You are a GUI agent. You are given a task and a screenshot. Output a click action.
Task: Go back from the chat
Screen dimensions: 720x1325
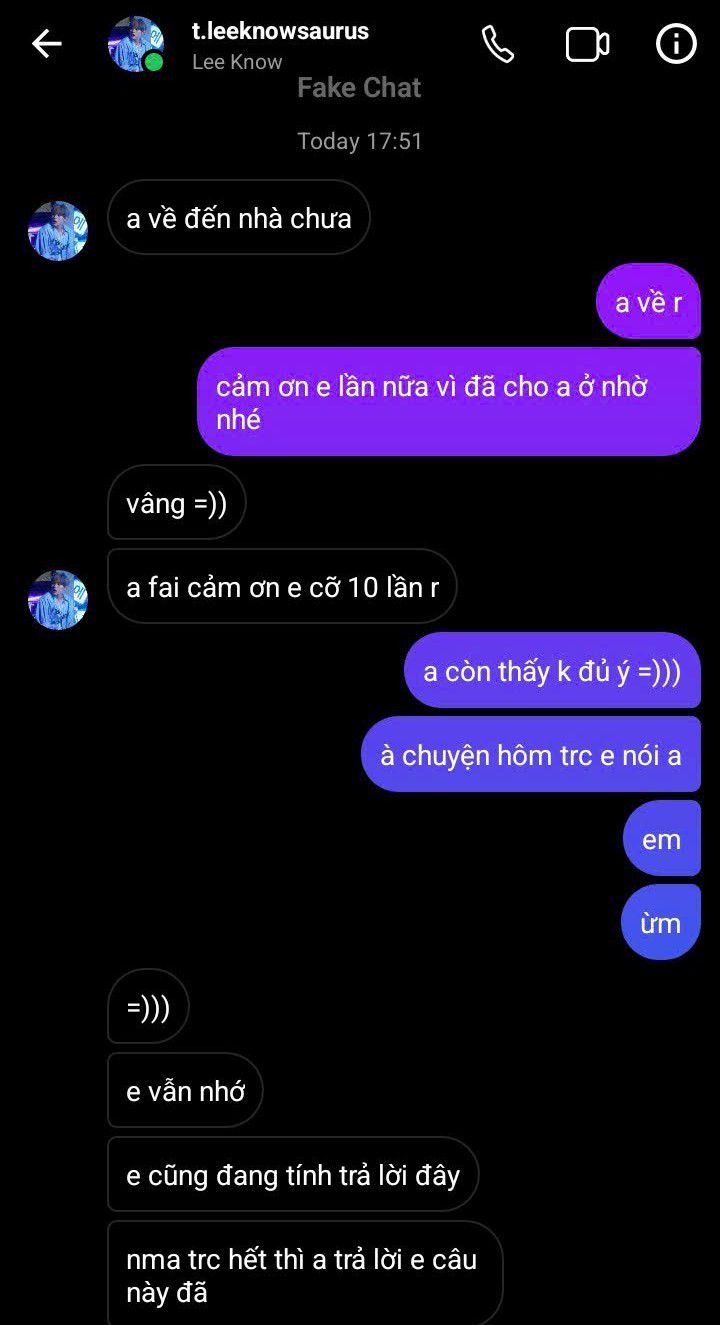point(47,44)
